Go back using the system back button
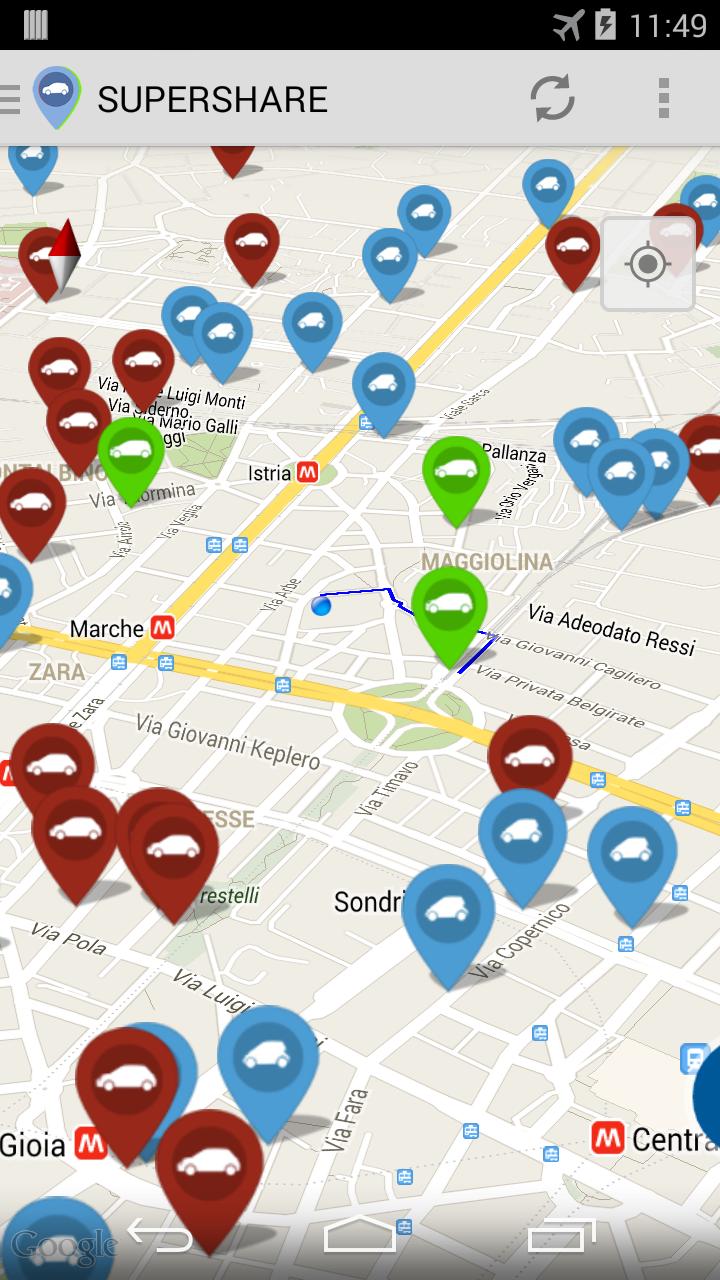Viewport: 720px width, 1280px height. pyautogui.click(x=160, y=1236)
